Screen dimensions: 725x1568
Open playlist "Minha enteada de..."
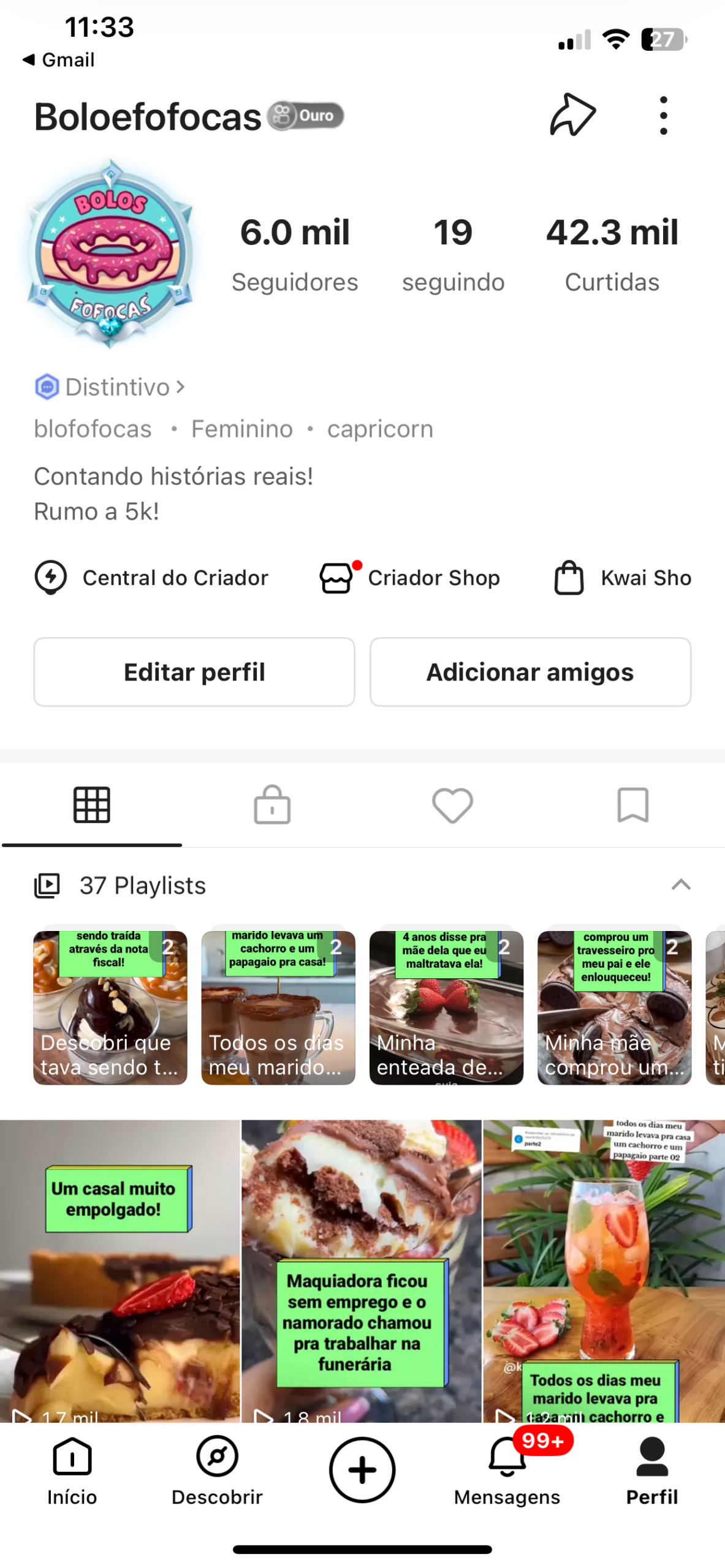point(446,1008)
